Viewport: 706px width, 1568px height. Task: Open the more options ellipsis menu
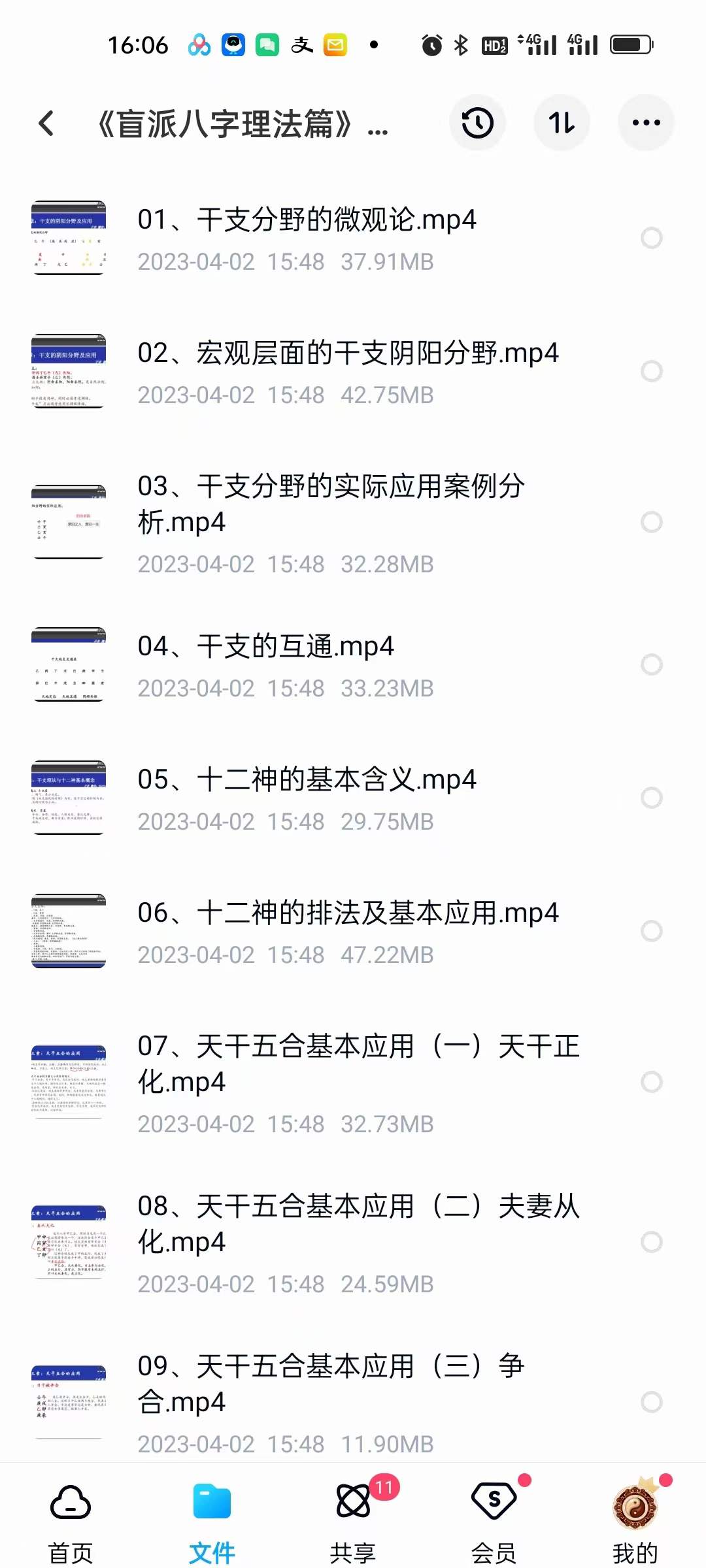(x=646, y=122)
